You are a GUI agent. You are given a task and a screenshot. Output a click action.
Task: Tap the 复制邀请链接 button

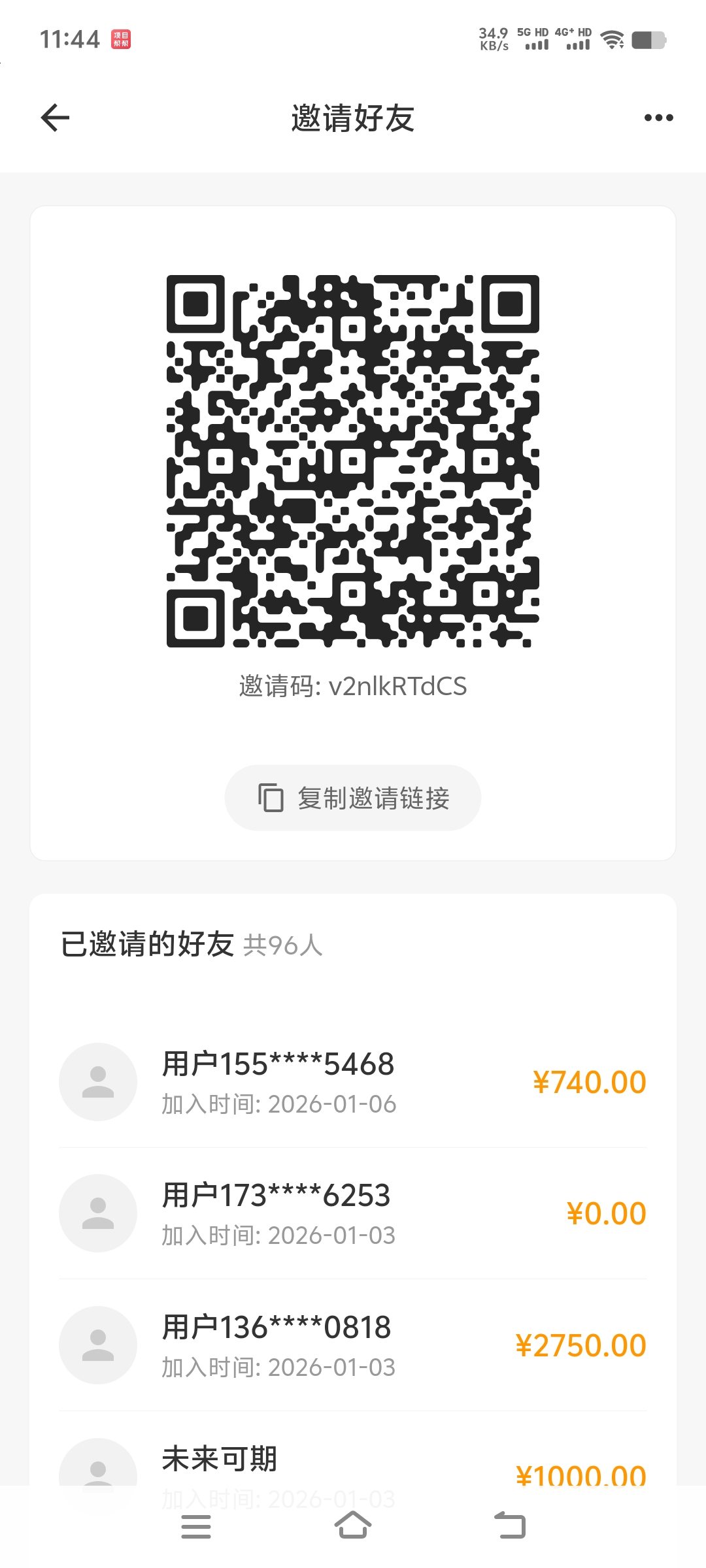[353, 797]
